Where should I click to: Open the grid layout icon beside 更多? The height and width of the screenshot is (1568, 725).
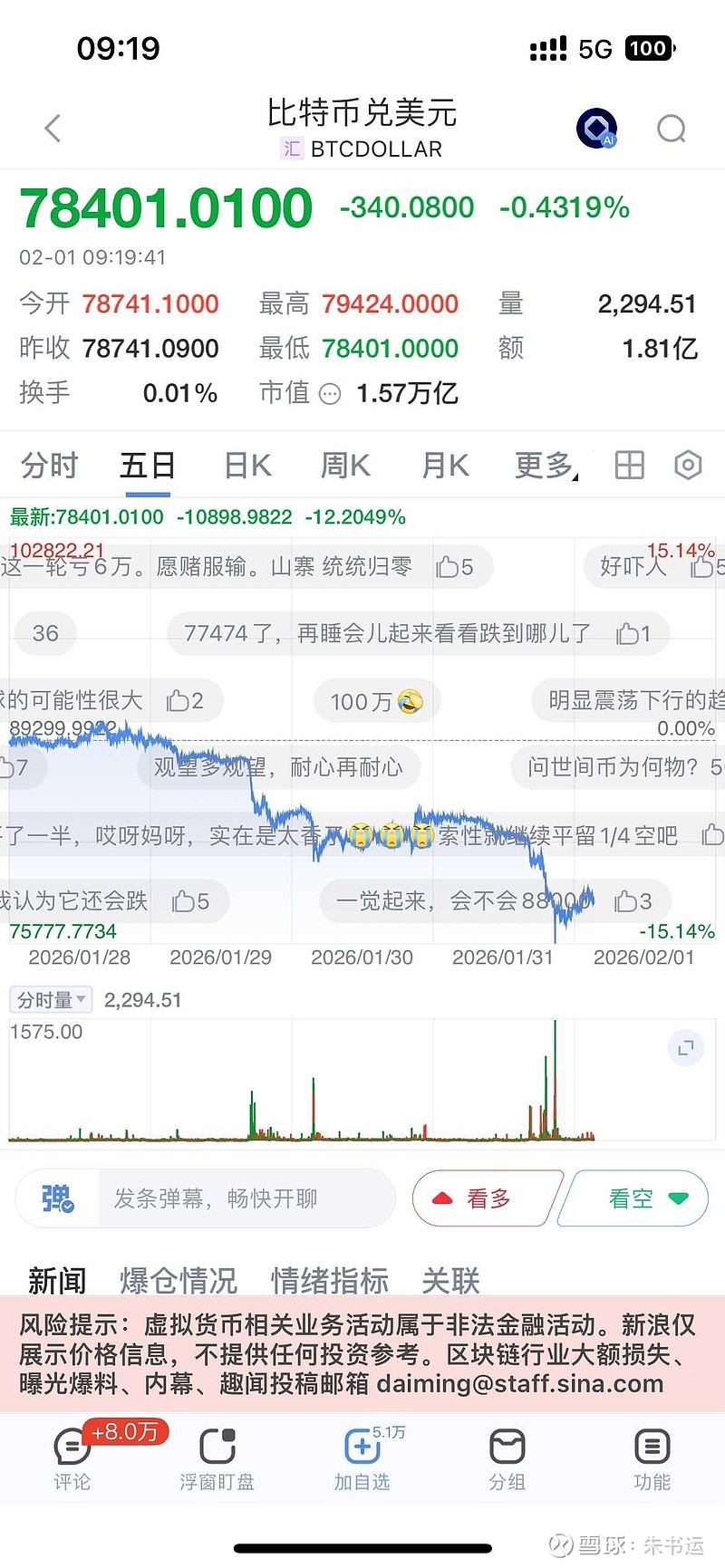click(628, 465)
